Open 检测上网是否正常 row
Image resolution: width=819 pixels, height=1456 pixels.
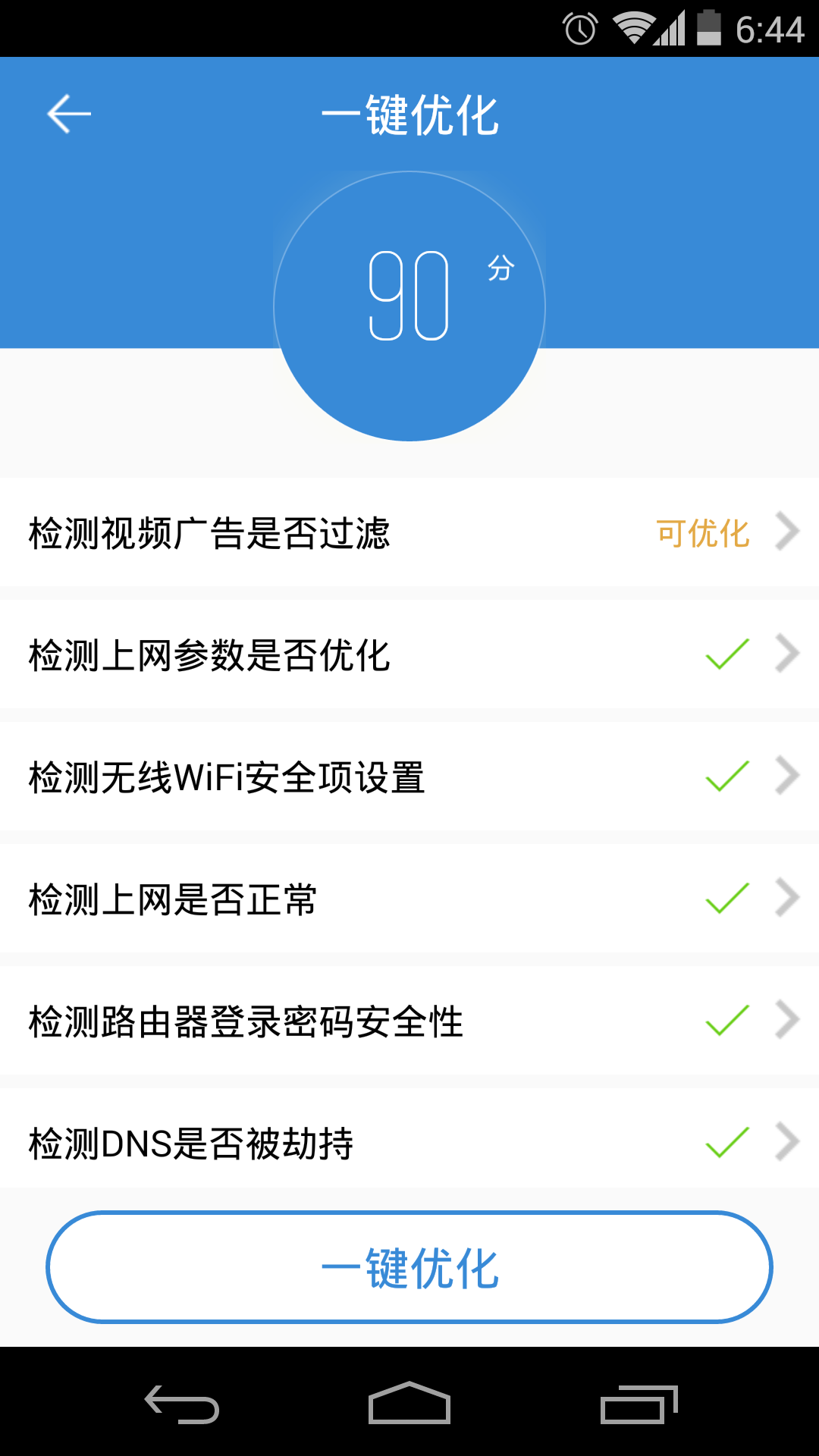coord(409,899)
